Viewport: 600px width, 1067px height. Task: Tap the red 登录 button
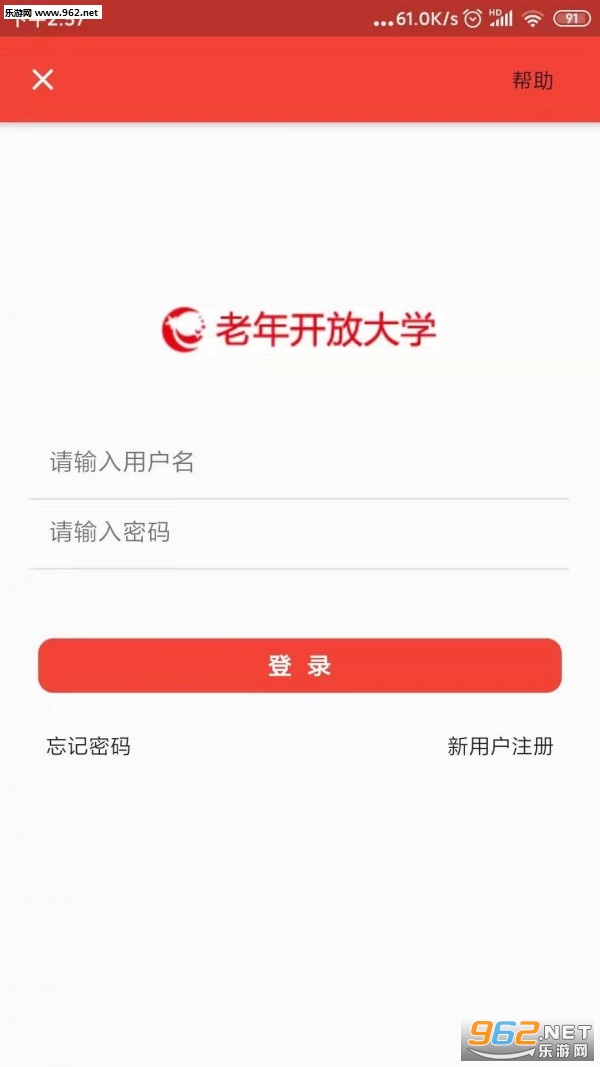(300, 666)
